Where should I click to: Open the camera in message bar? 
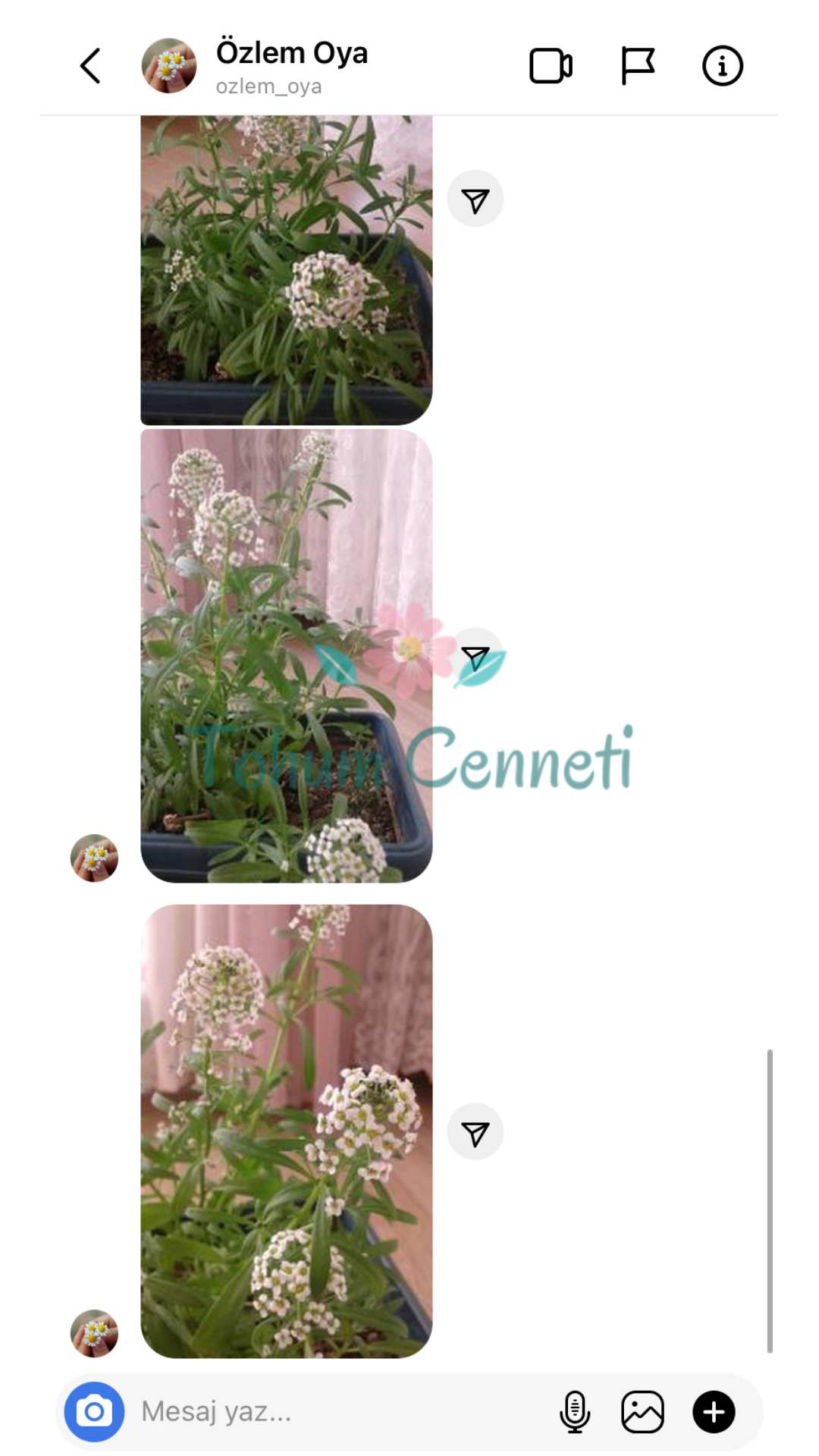tap(95, 1412)
